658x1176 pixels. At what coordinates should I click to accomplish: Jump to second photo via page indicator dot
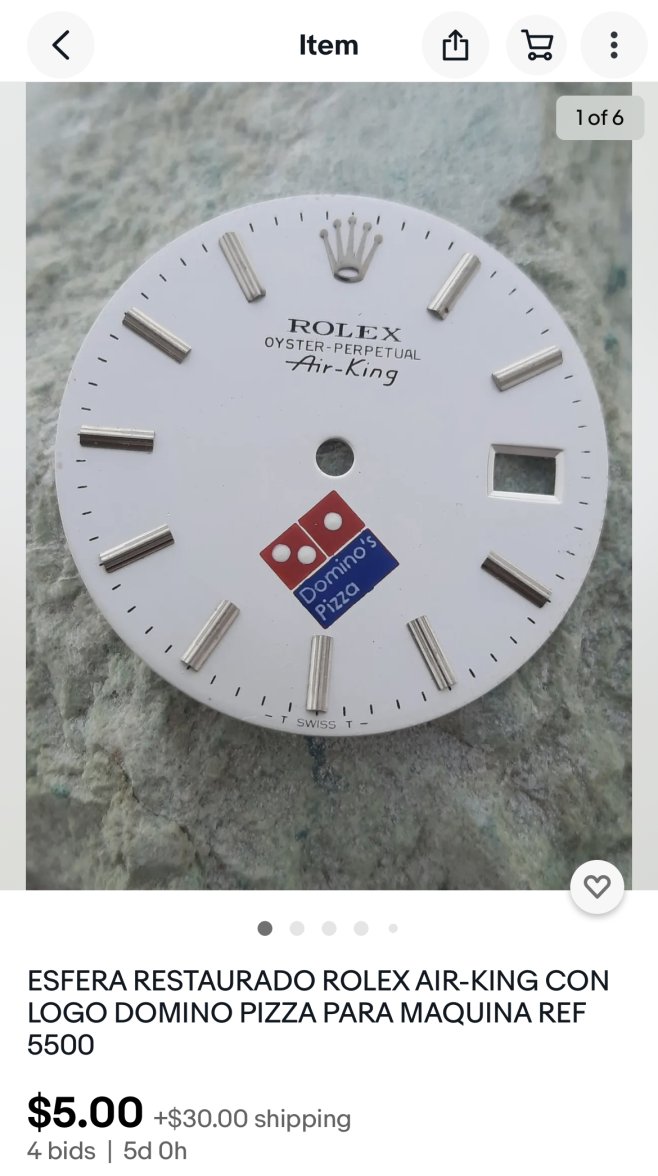click(297, 928)
